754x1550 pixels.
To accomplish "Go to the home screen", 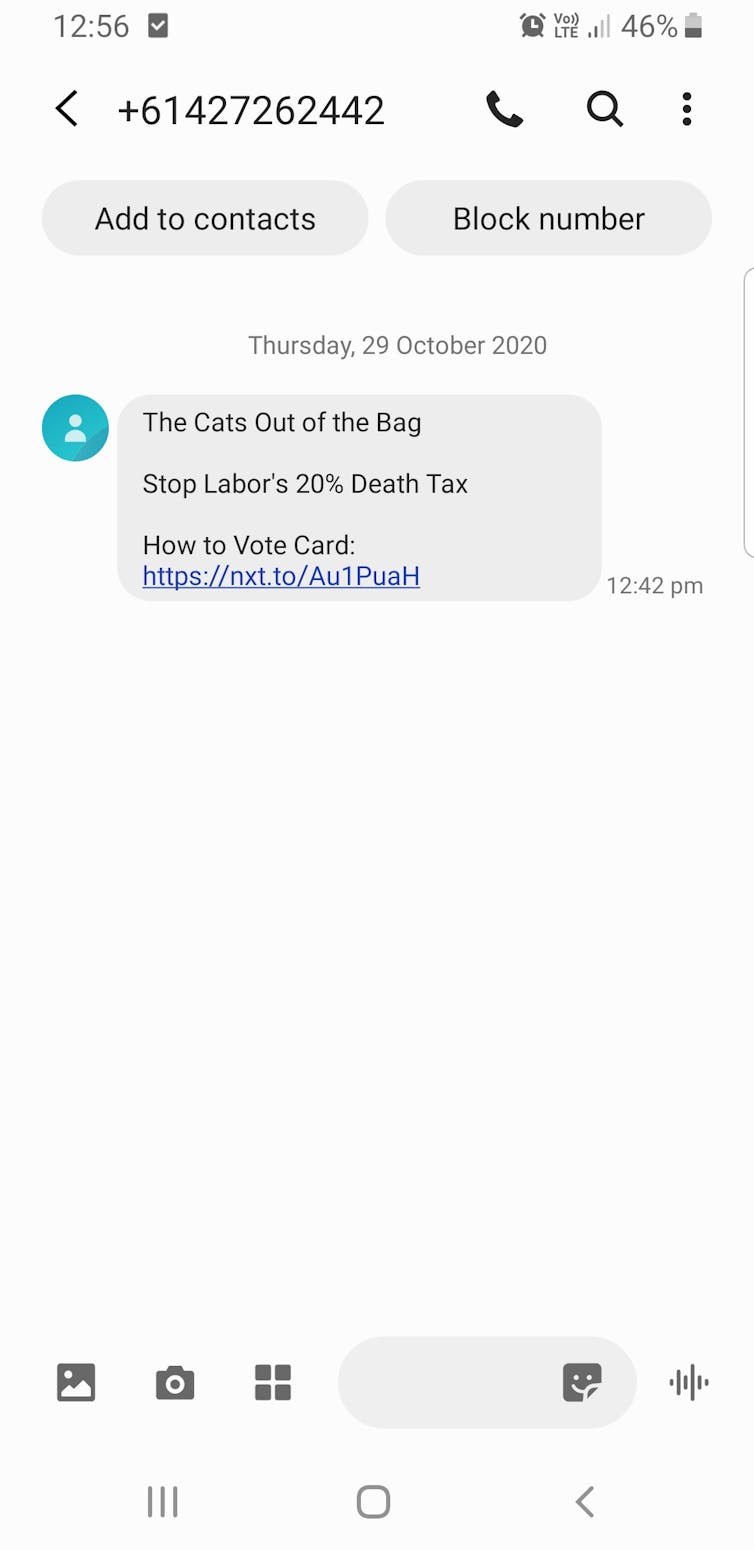I will click(373, 1501).
